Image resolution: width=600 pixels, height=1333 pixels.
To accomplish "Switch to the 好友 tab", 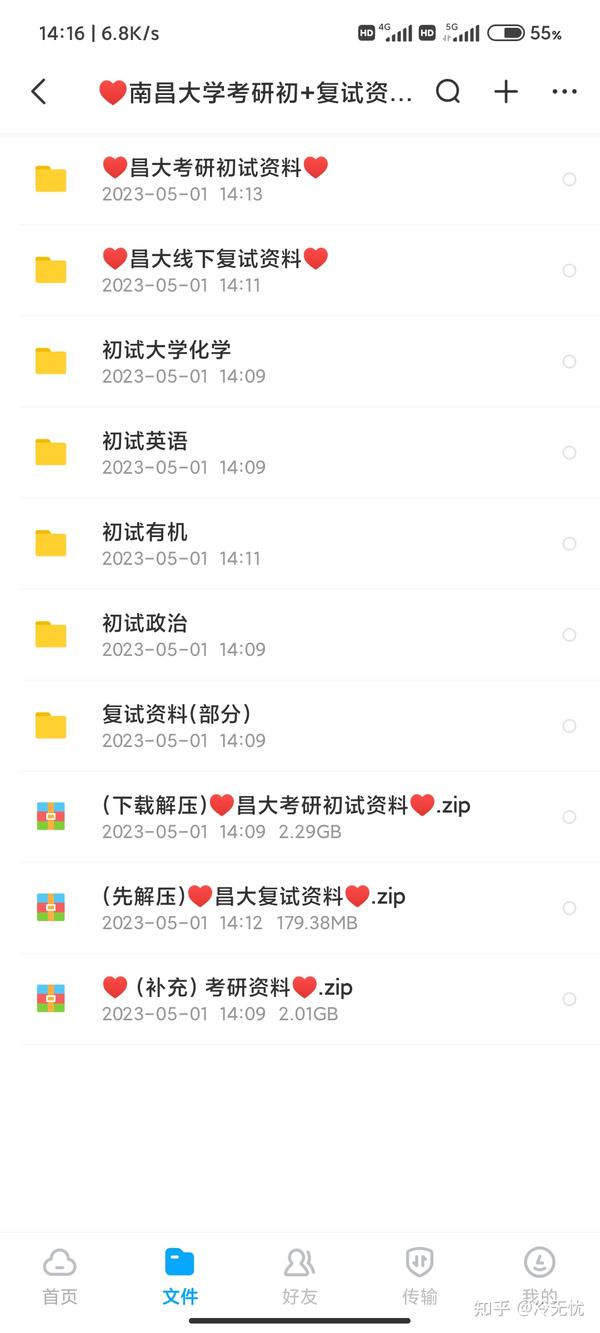I will (300, 1276).
